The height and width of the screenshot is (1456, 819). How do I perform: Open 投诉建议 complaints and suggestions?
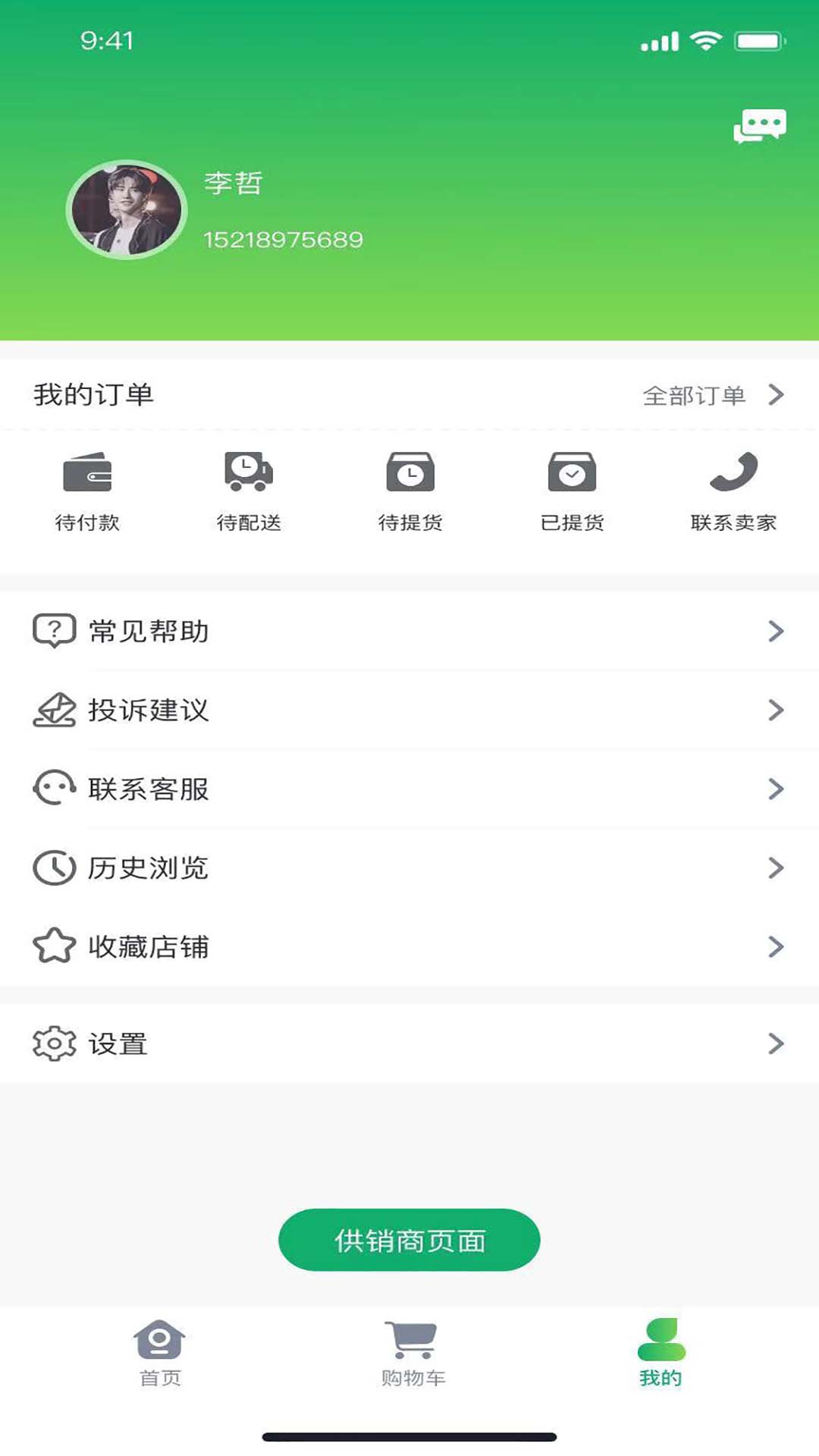(x=409, y=710)
